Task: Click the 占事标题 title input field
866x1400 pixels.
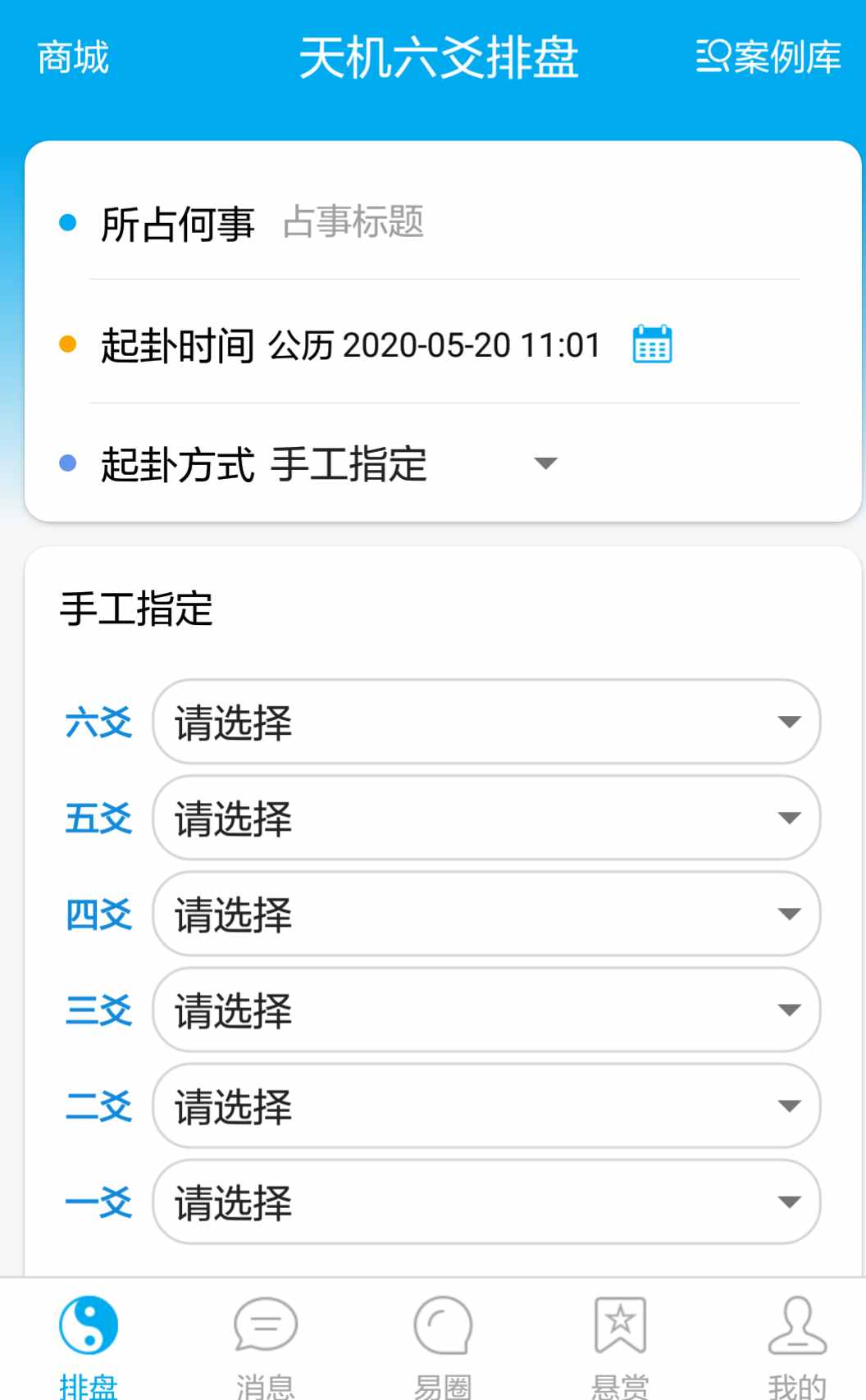Action: coord(354,224)
